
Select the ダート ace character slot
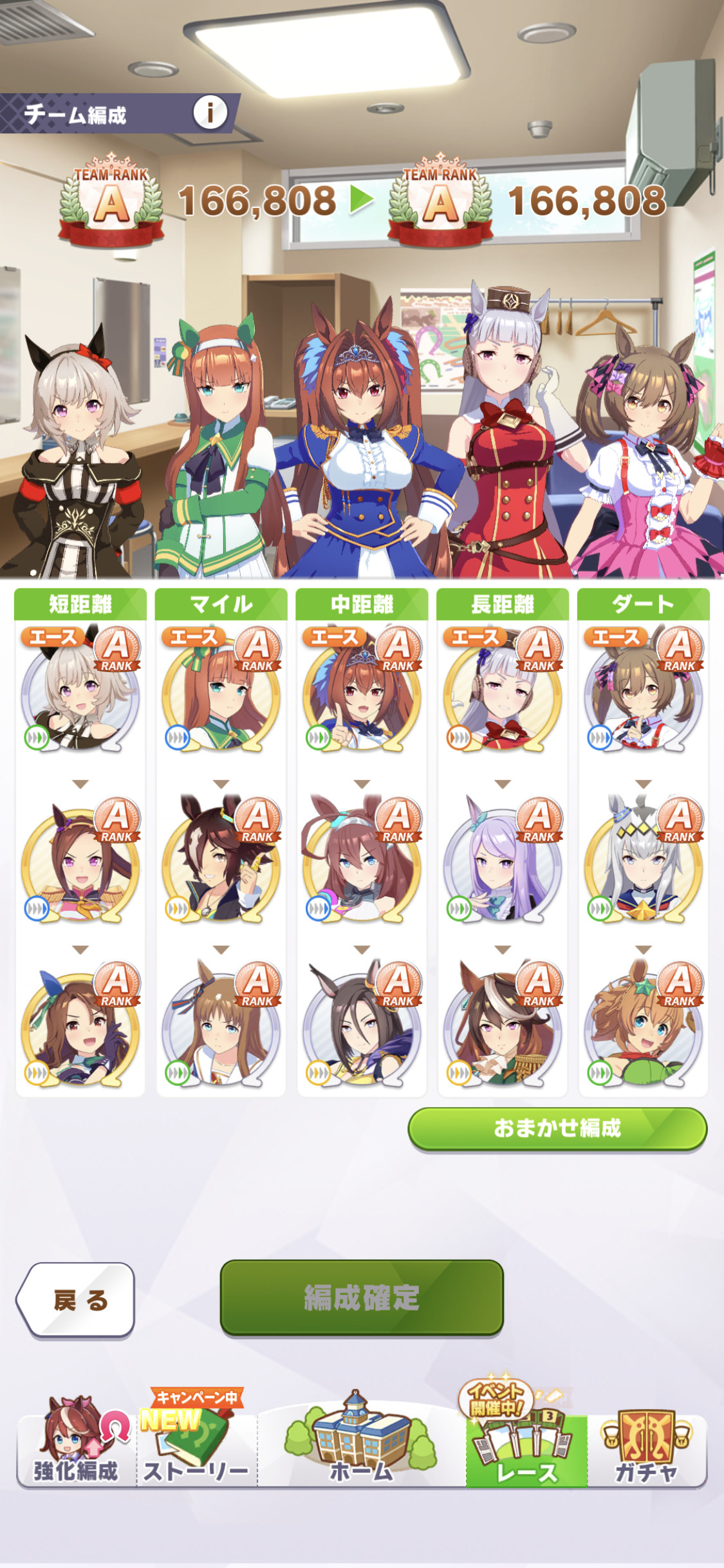(x=644, y=690)
